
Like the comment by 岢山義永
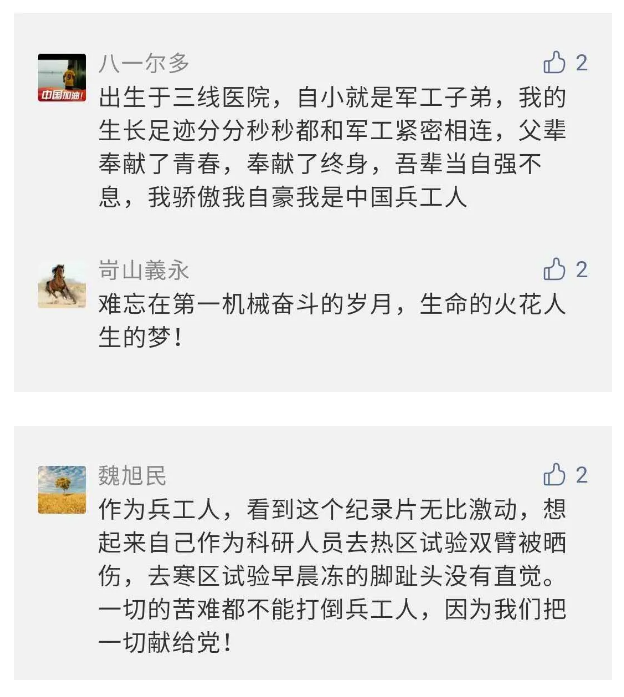555,270
